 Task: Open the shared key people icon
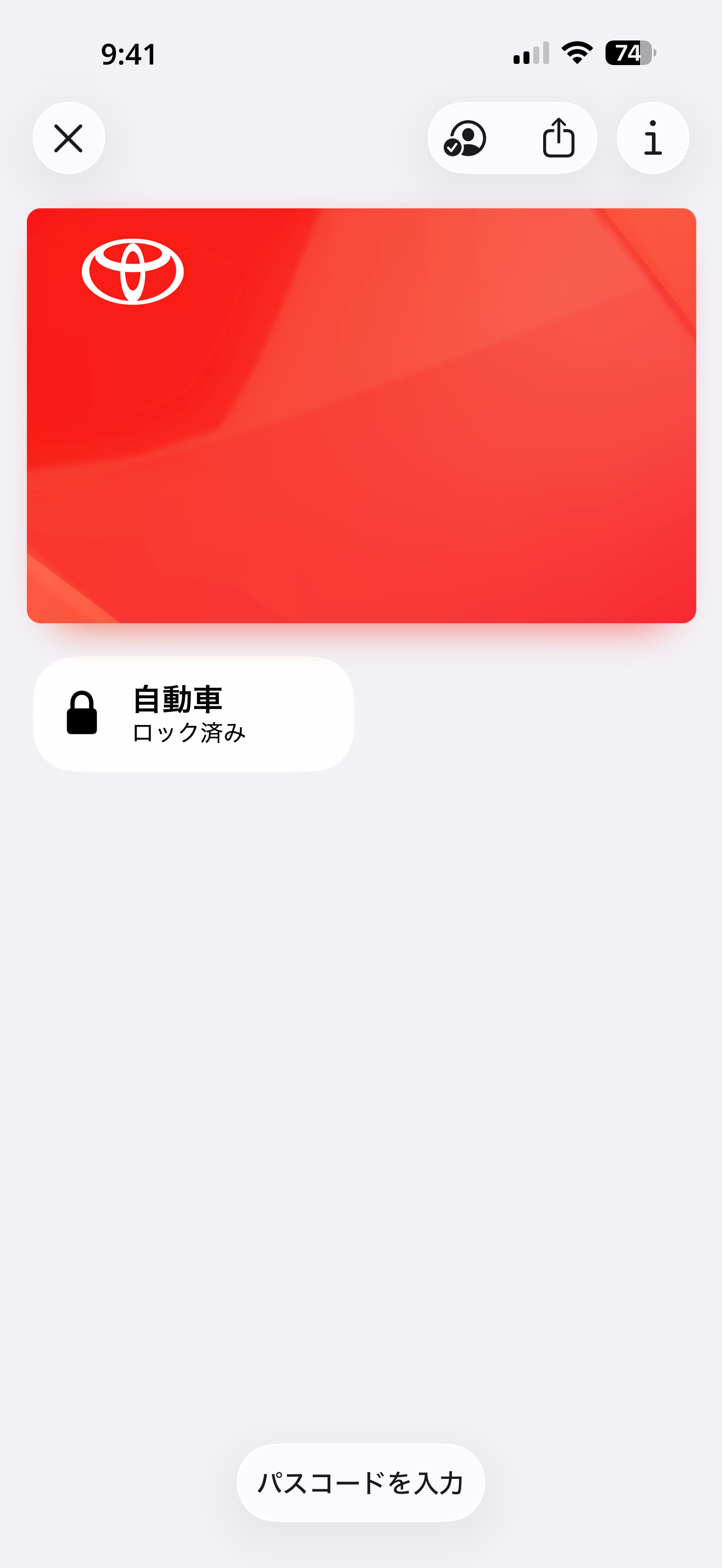click(465, 139)
